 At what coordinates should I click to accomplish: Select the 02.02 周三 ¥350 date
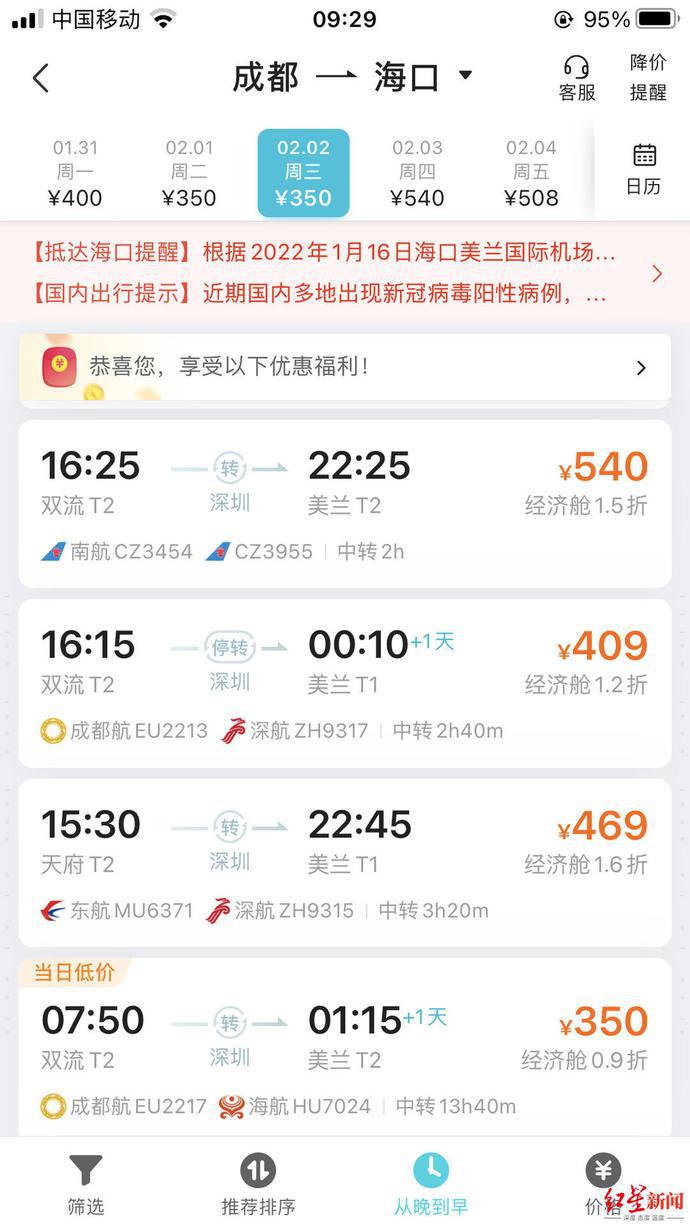303,173
